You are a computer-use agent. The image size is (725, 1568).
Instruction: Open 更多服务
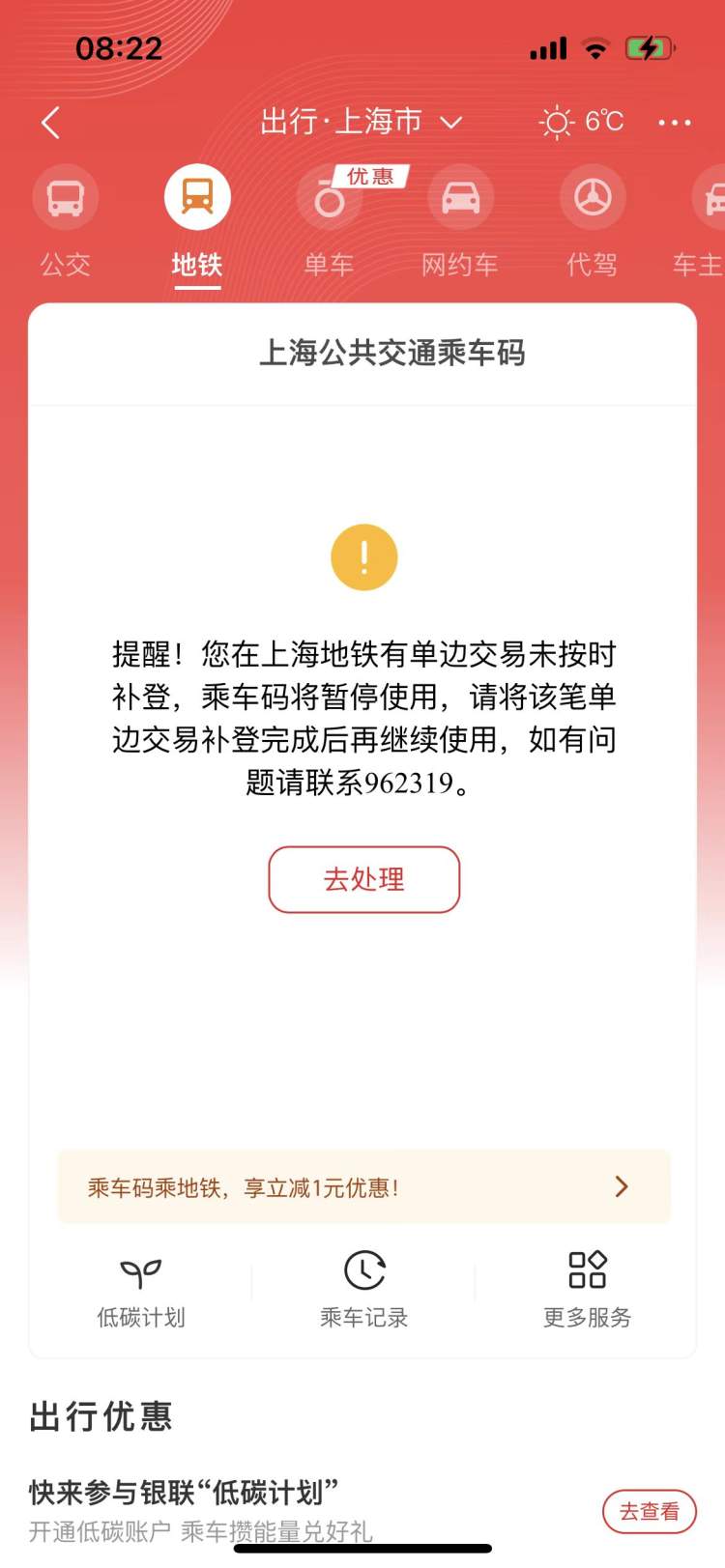coord(587,1290)
